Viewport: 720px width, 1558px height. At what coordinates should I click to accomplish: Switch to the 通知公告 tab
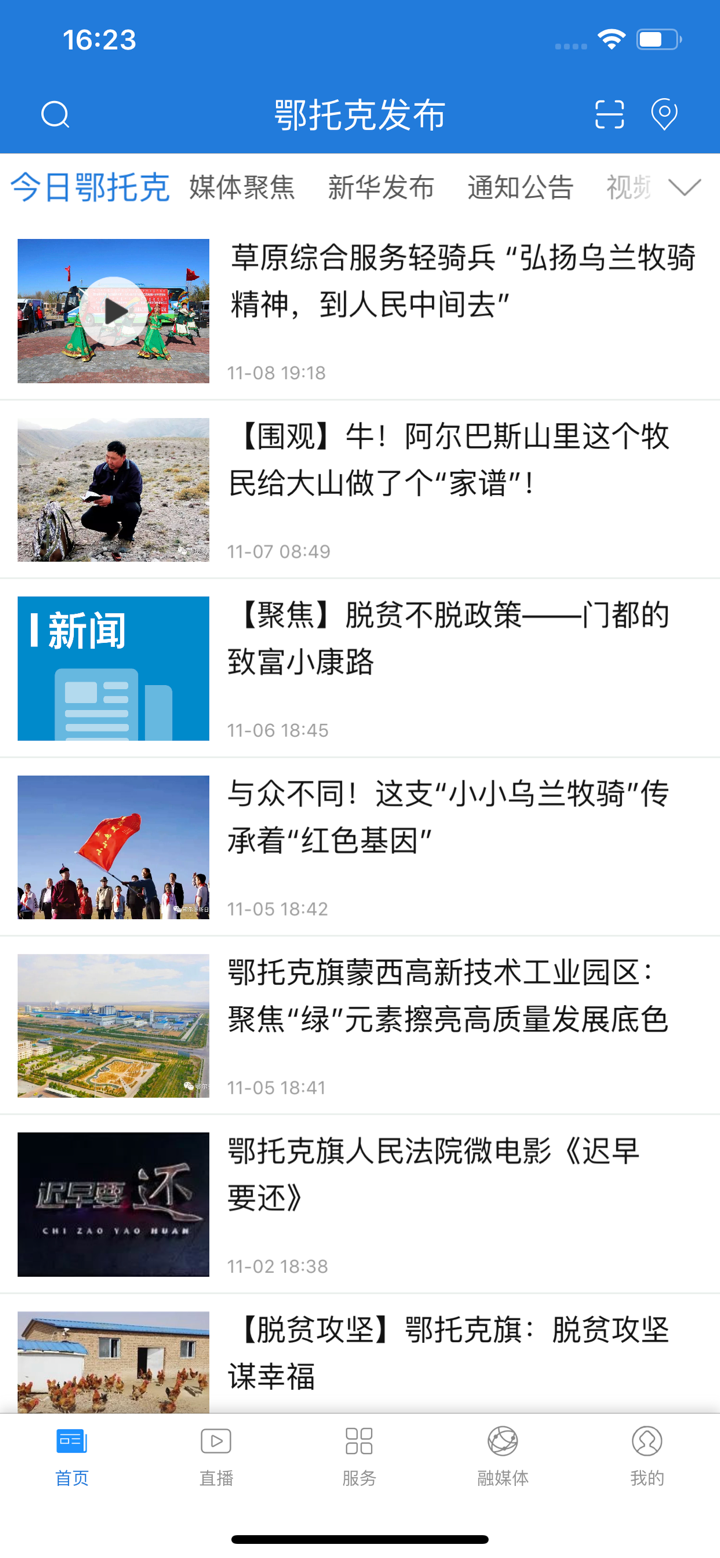point(519,187)
